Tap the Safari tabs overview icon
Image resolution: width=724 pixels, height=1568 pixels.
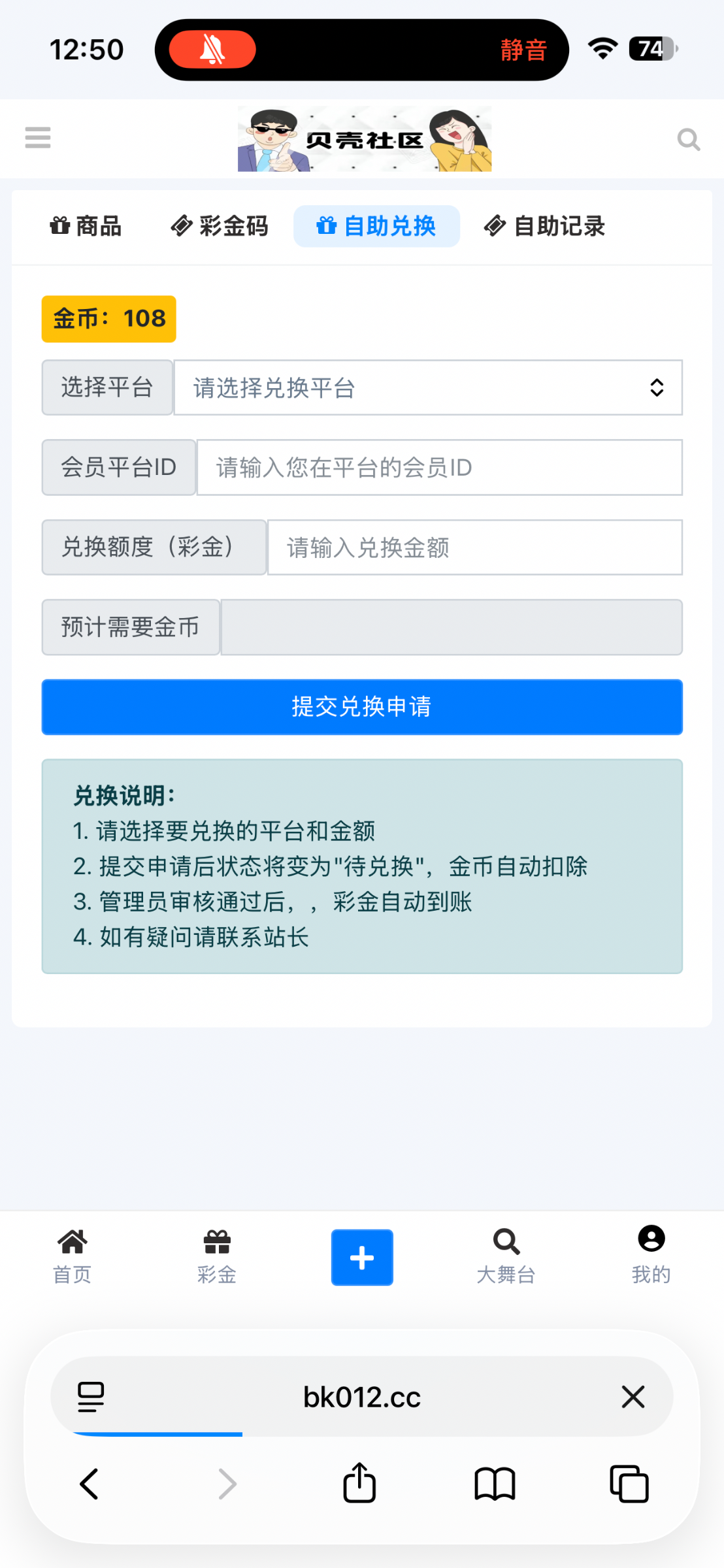point(629,1483)
